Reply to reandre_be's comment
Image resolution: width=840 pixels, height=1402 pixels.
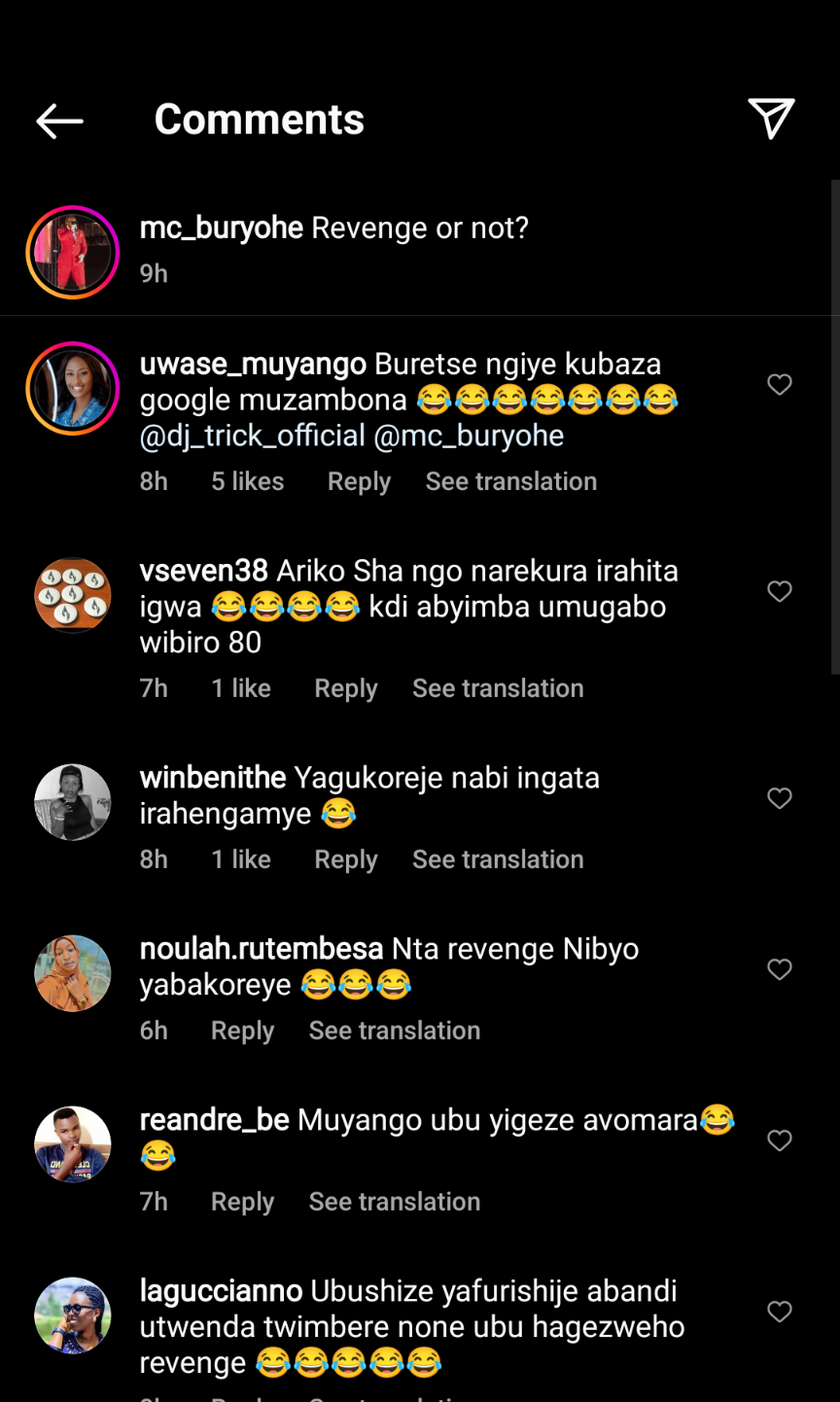(242, 1202)
